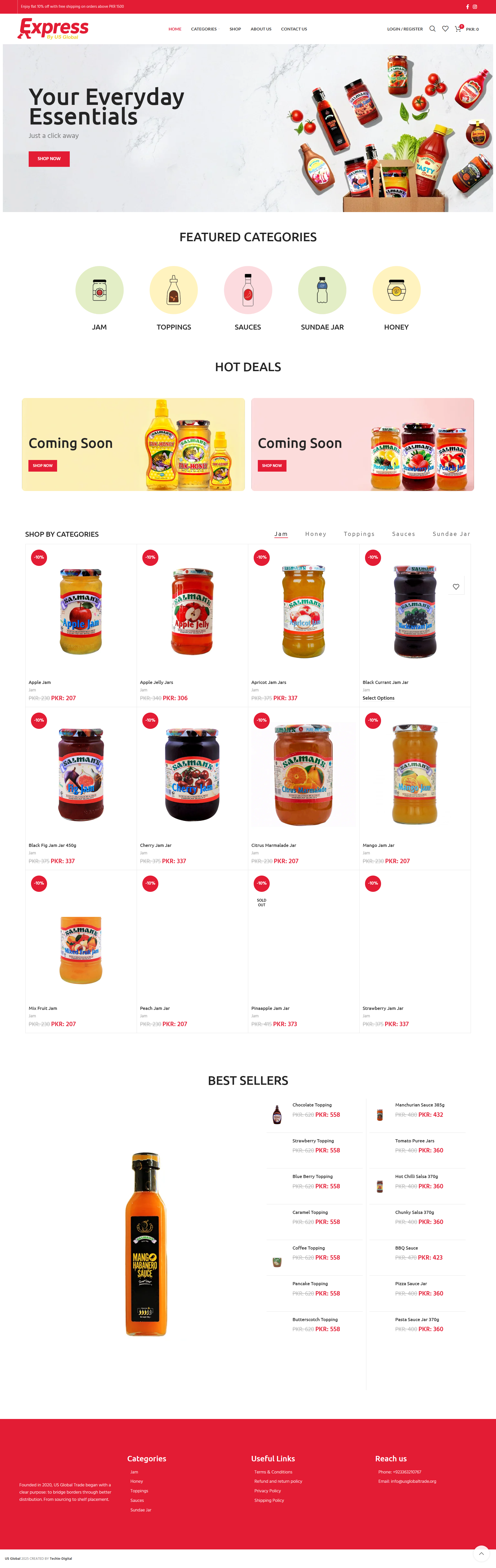Open the Toppings featured category

[173, 290]
